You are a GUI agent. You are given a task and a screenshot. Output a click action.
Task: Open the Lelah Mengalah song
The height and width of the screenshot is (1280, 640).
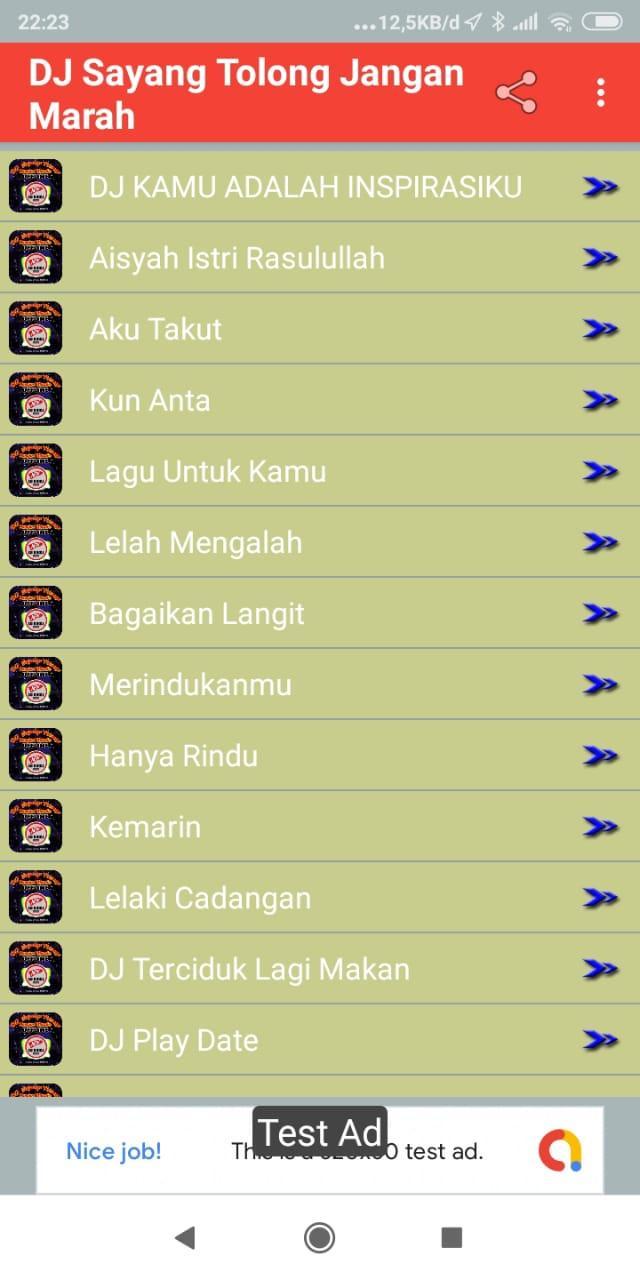[196, 542]
